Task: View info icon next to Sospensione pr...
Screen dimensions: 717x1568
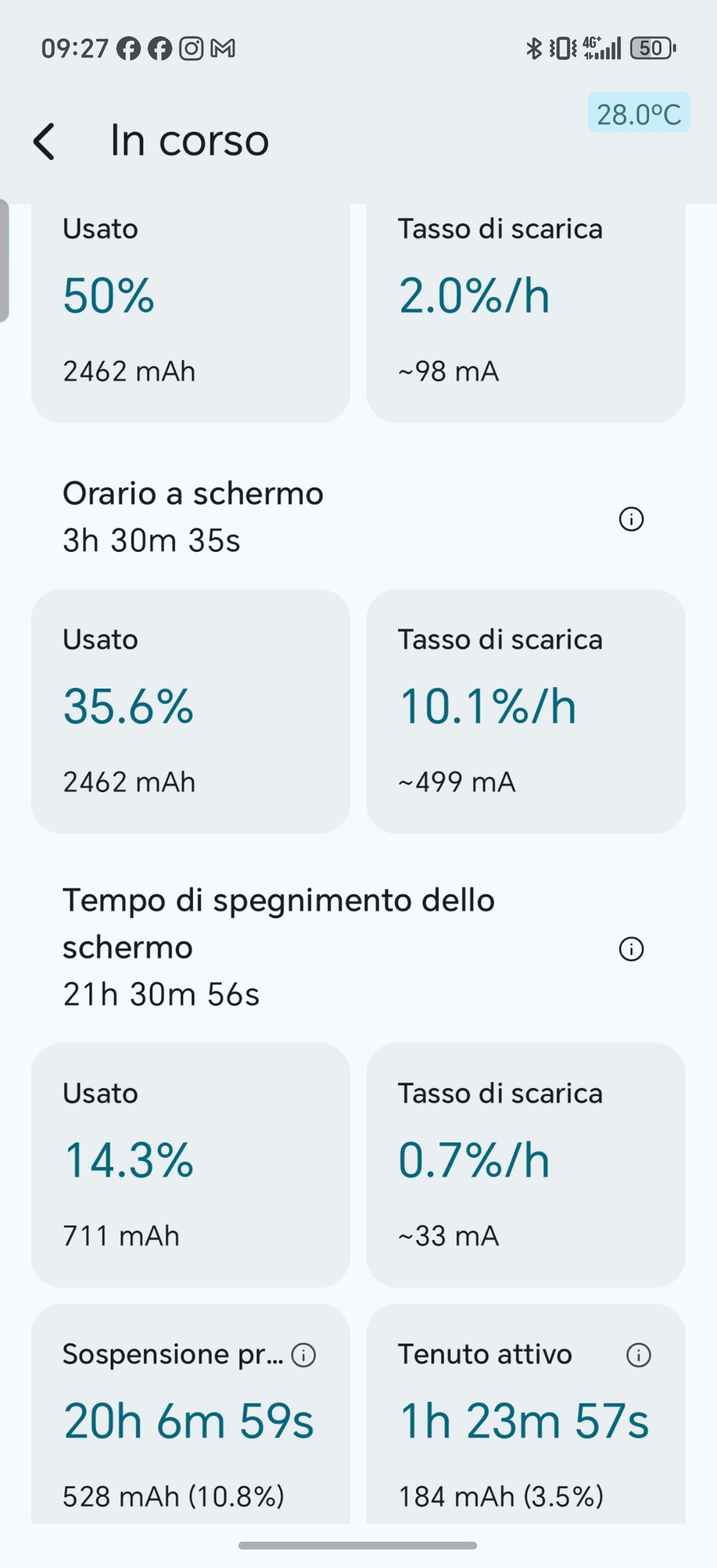Action: coord(304,1355)
